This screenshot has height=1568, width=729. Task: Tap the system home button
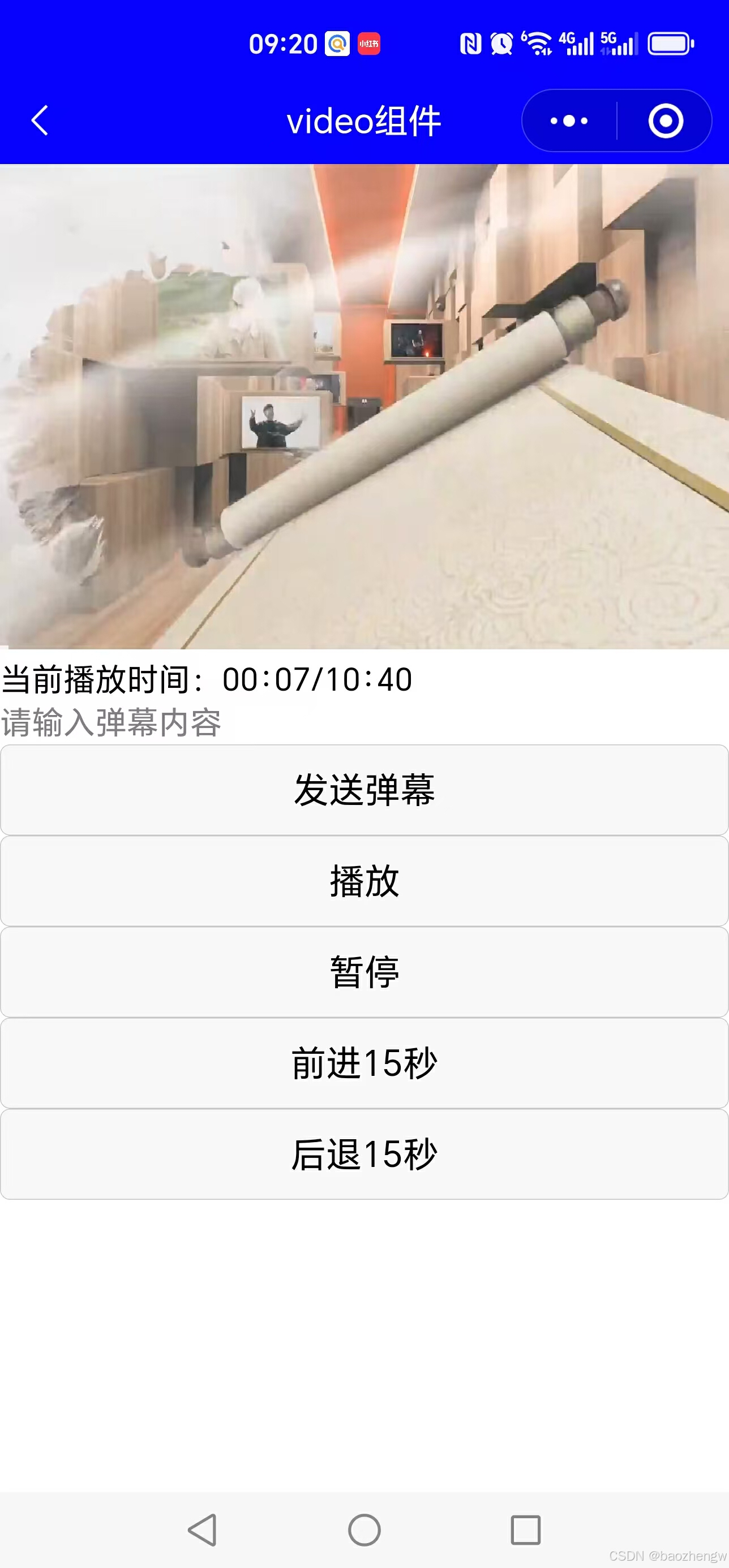coord(364,1530)
